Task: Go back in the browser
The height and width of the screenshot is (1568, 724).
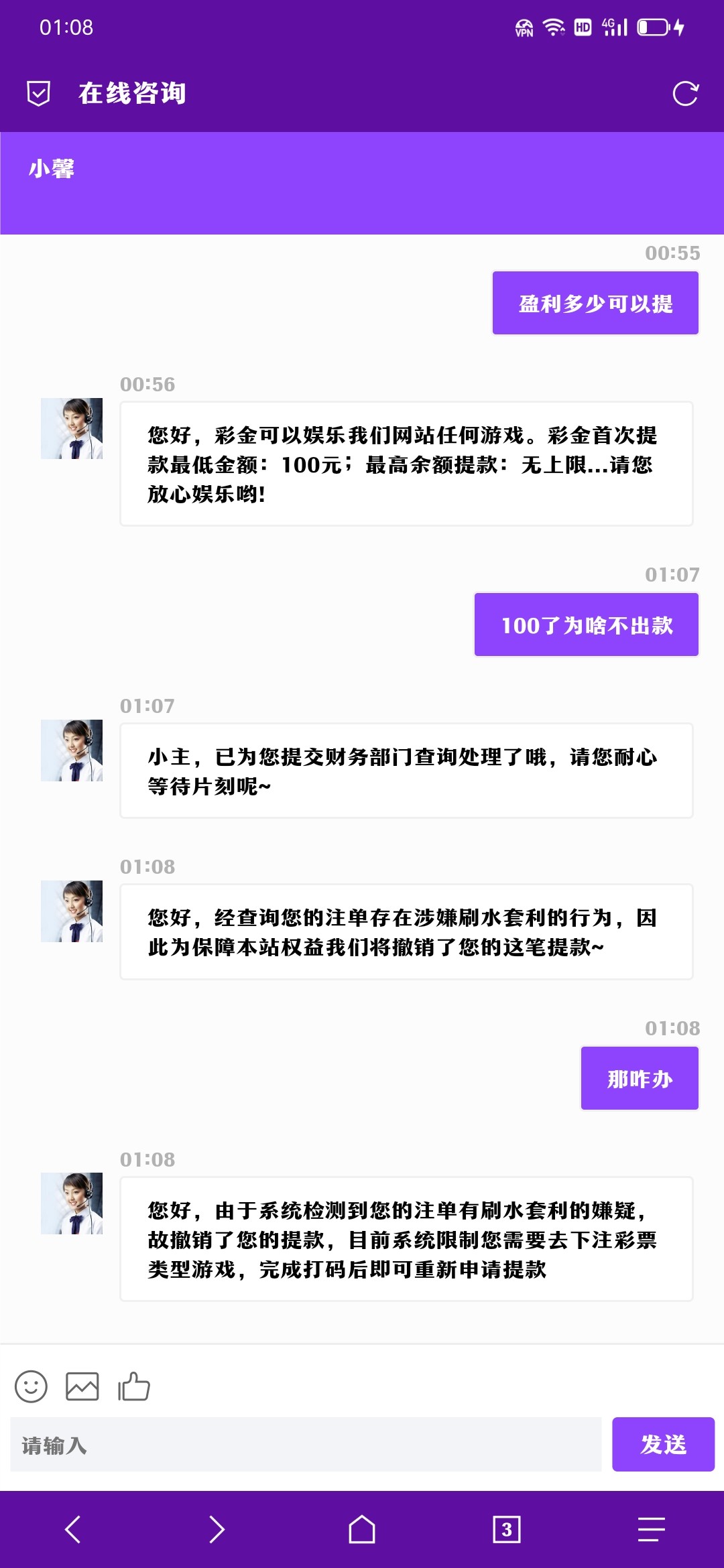Action: click(73, 1529)
